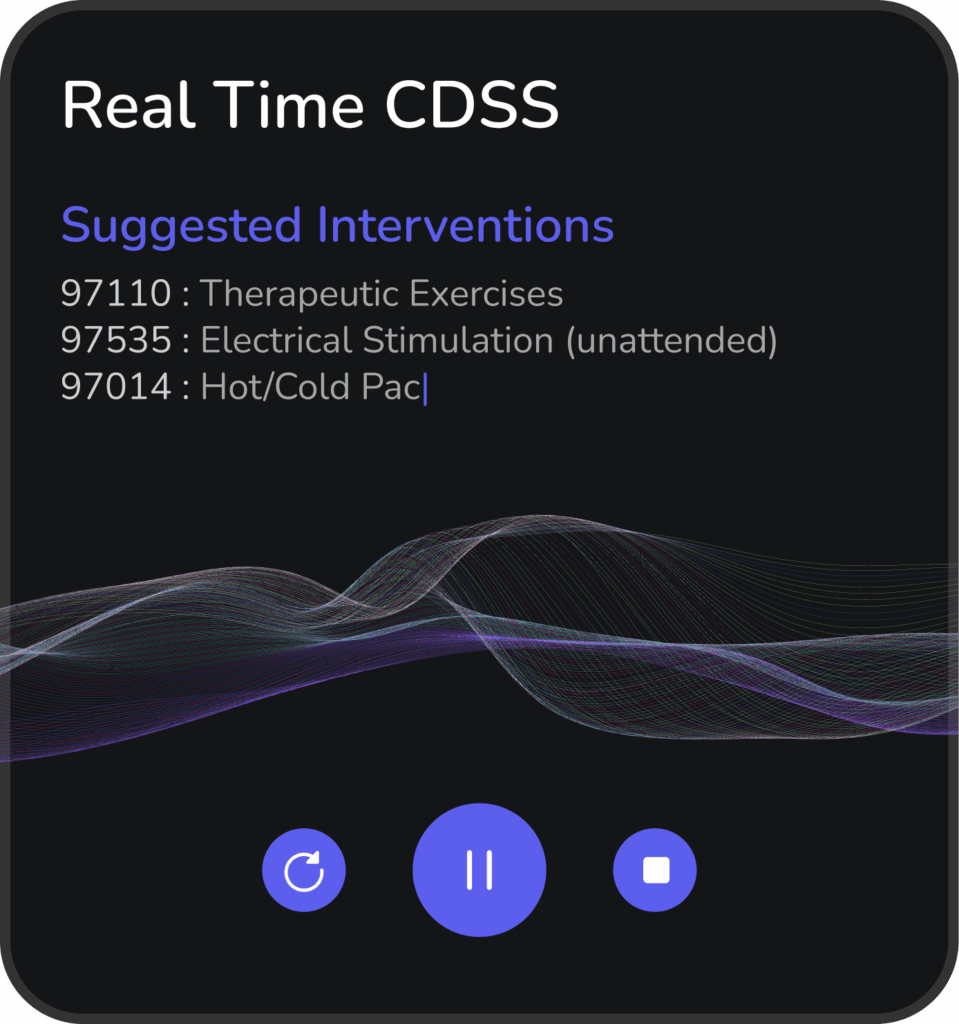Restart the session with the refresh button
This screenshot has width=959, height=1024.
(304, 870)
